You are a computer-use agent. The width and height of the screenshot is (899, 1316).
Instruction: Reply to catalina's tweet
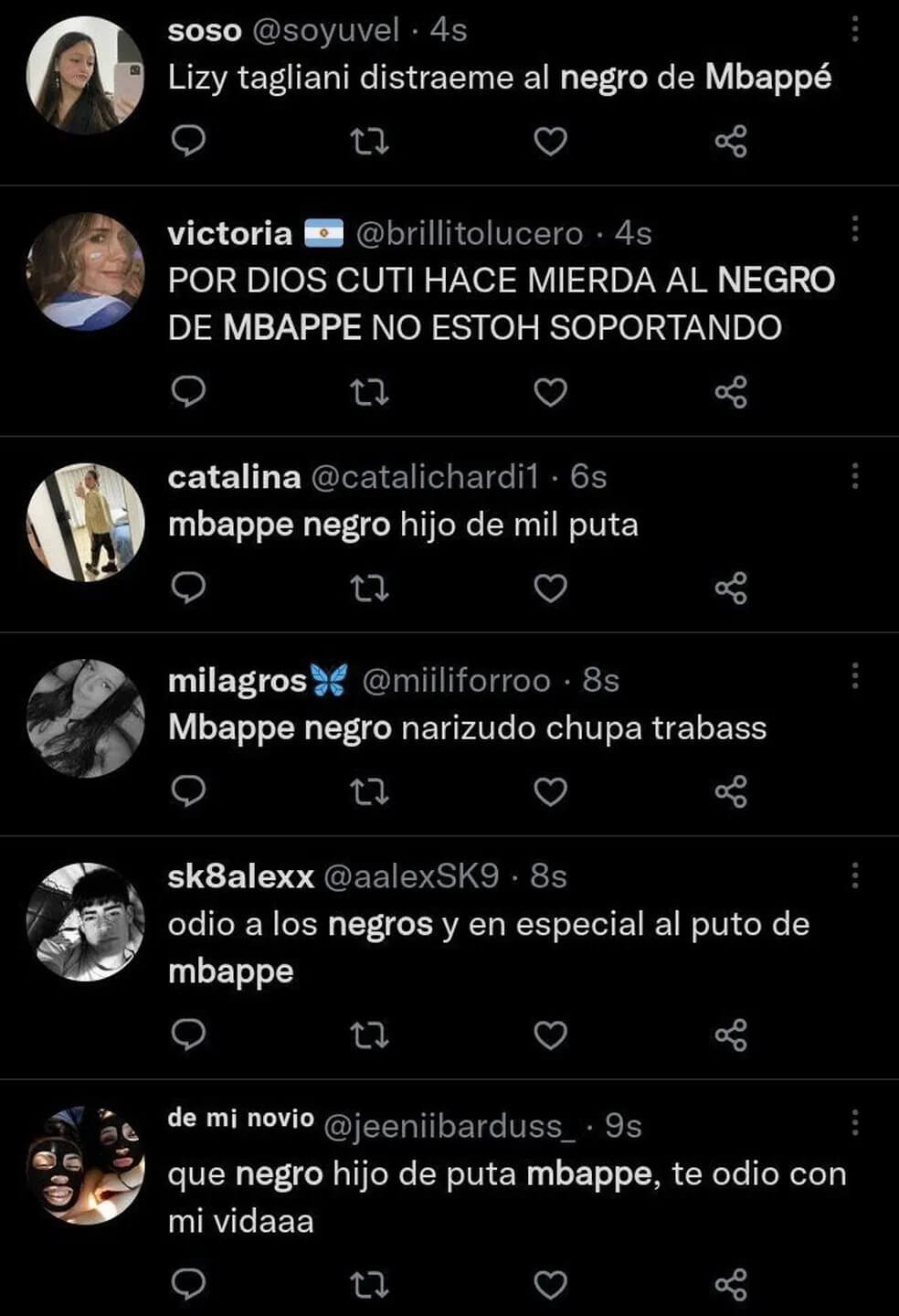[188, 588]
